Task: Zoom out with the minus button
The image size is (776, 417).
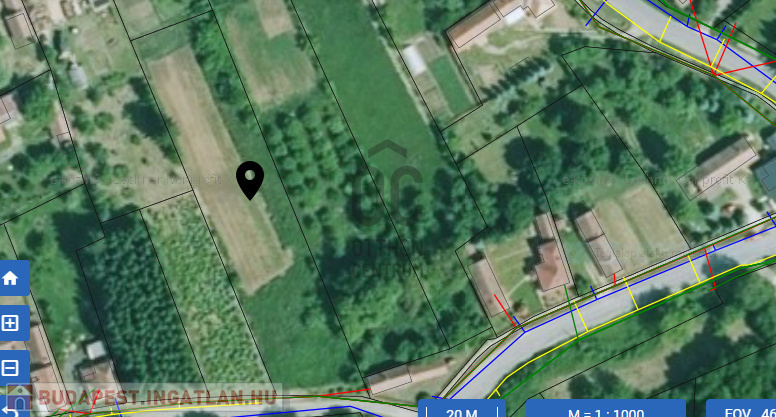Action: (x=11, y=367)
